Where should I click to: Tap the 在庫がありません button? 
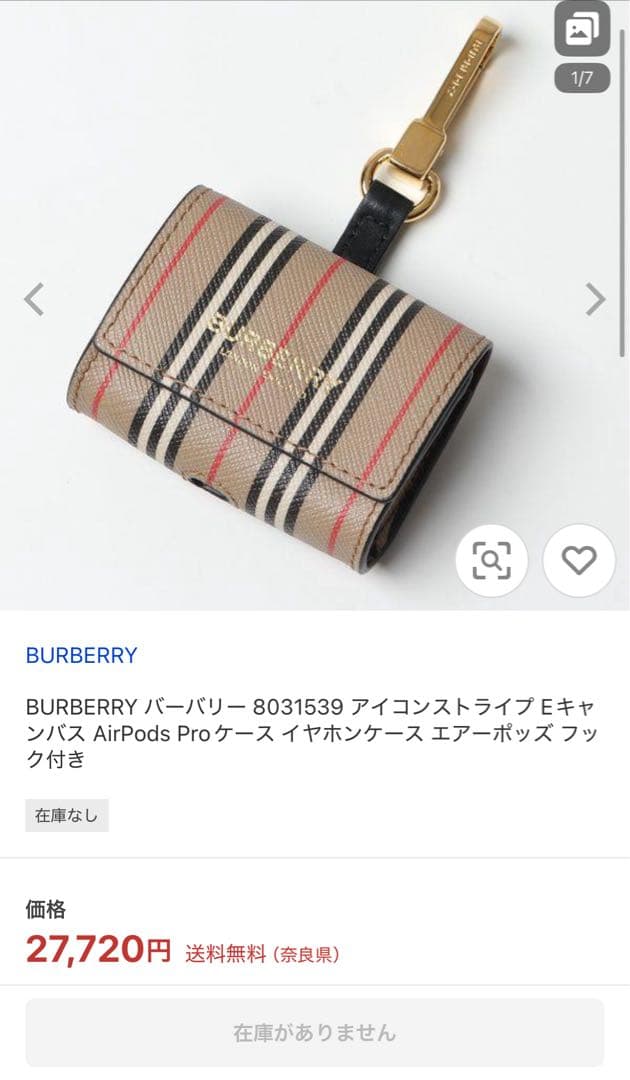pyautogui.click(x=314, y=1032)
